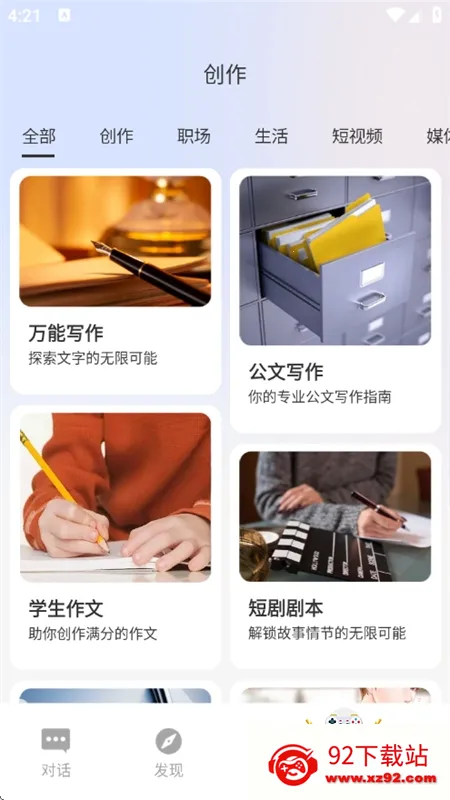Select the 全部 tab
The height and width of the screenshot is (800, 450).
point(39,137)
